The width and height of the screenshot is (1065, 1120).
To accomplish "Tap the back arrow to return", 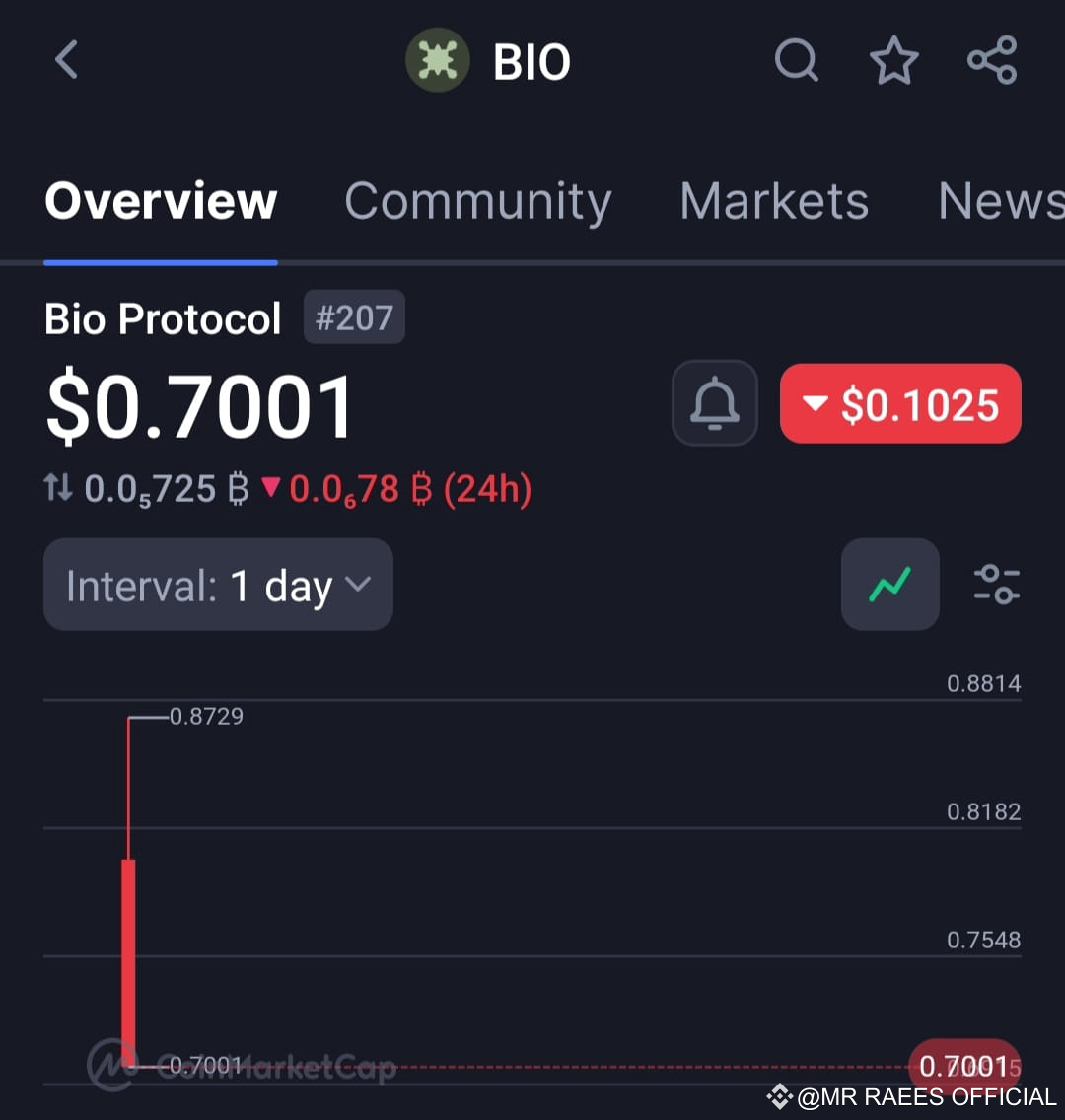I will click(x=66, y=59).
